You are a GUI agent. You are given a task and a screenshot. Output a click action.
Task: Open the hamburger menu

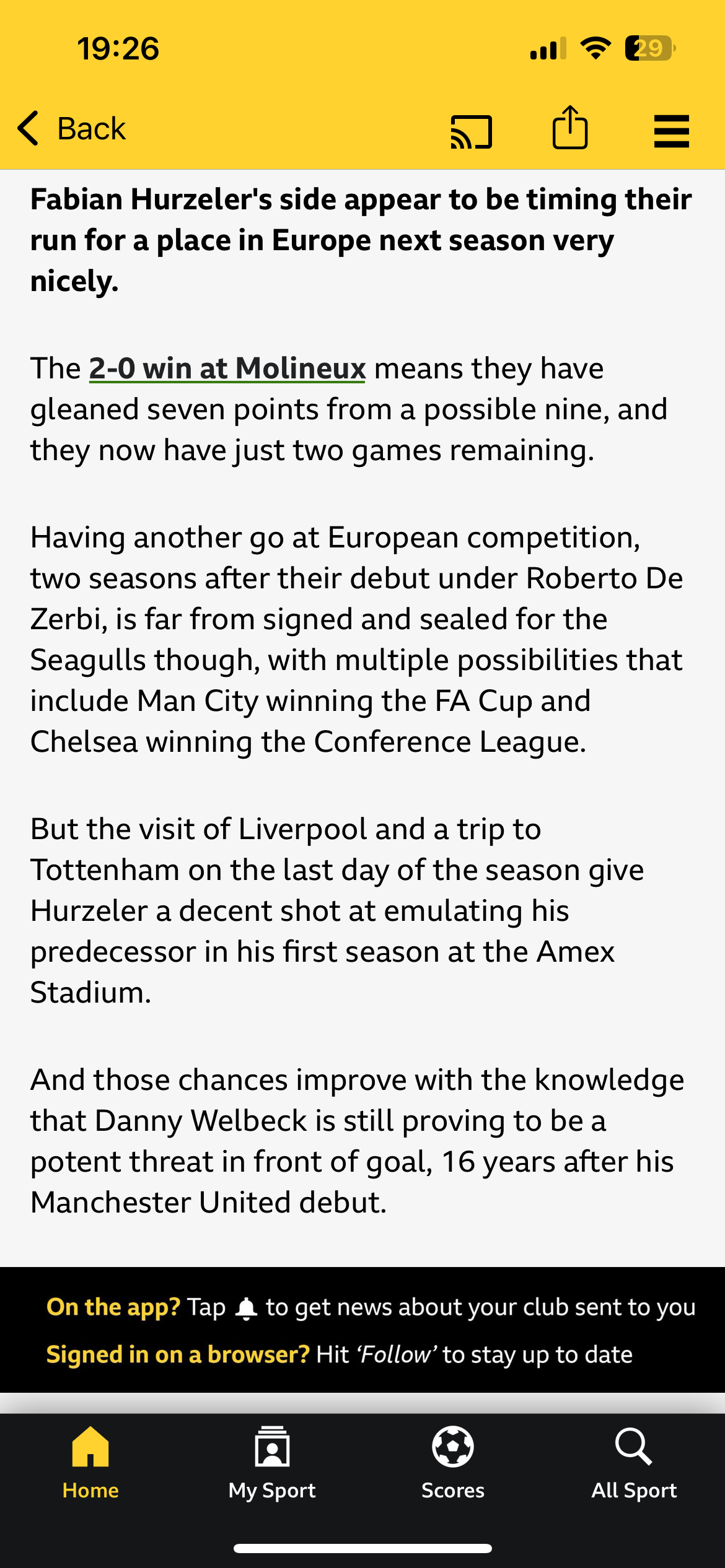671,131
